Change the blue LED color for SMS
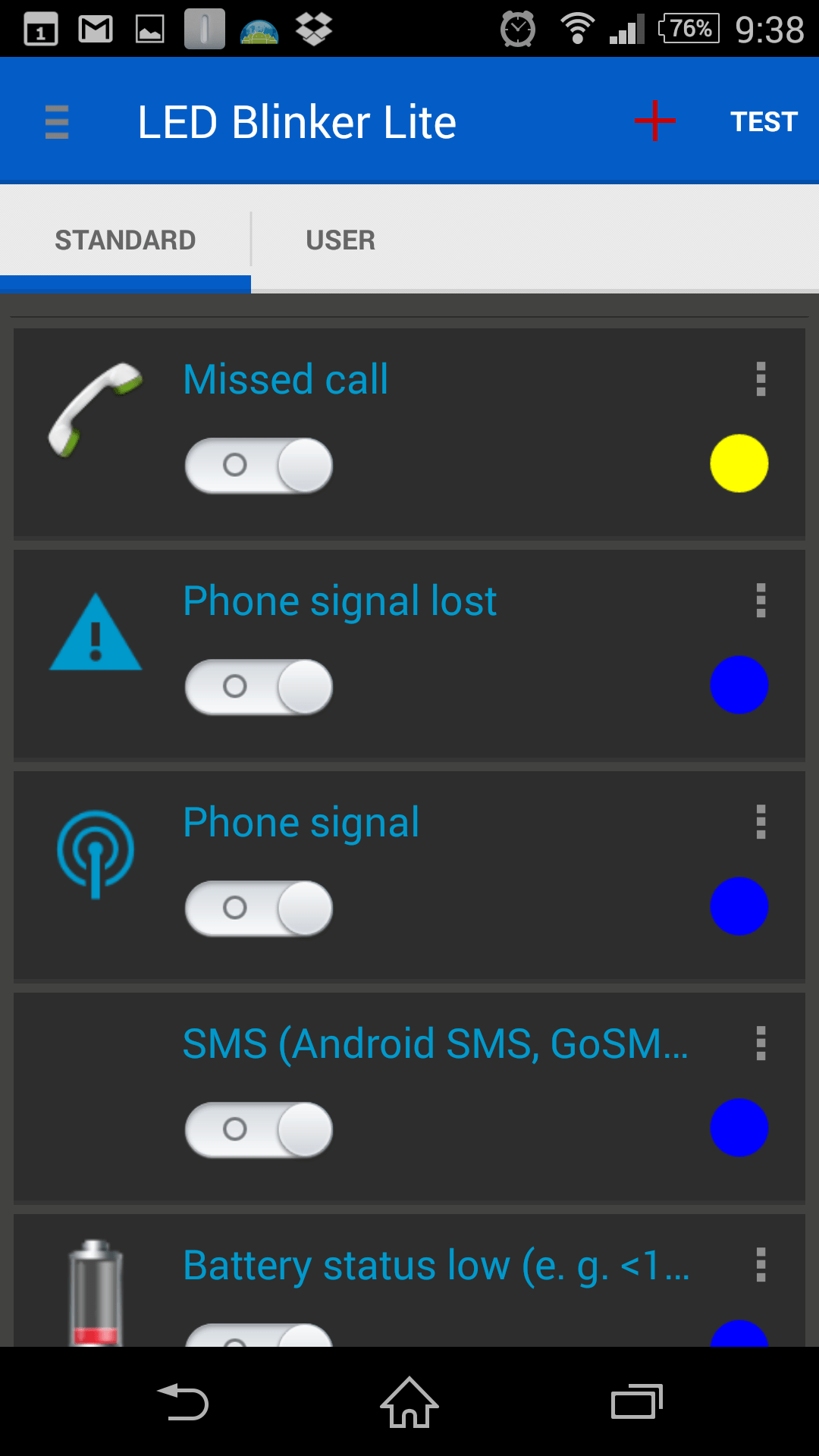Viewport: 819px width, 1456px height. 739,1128
